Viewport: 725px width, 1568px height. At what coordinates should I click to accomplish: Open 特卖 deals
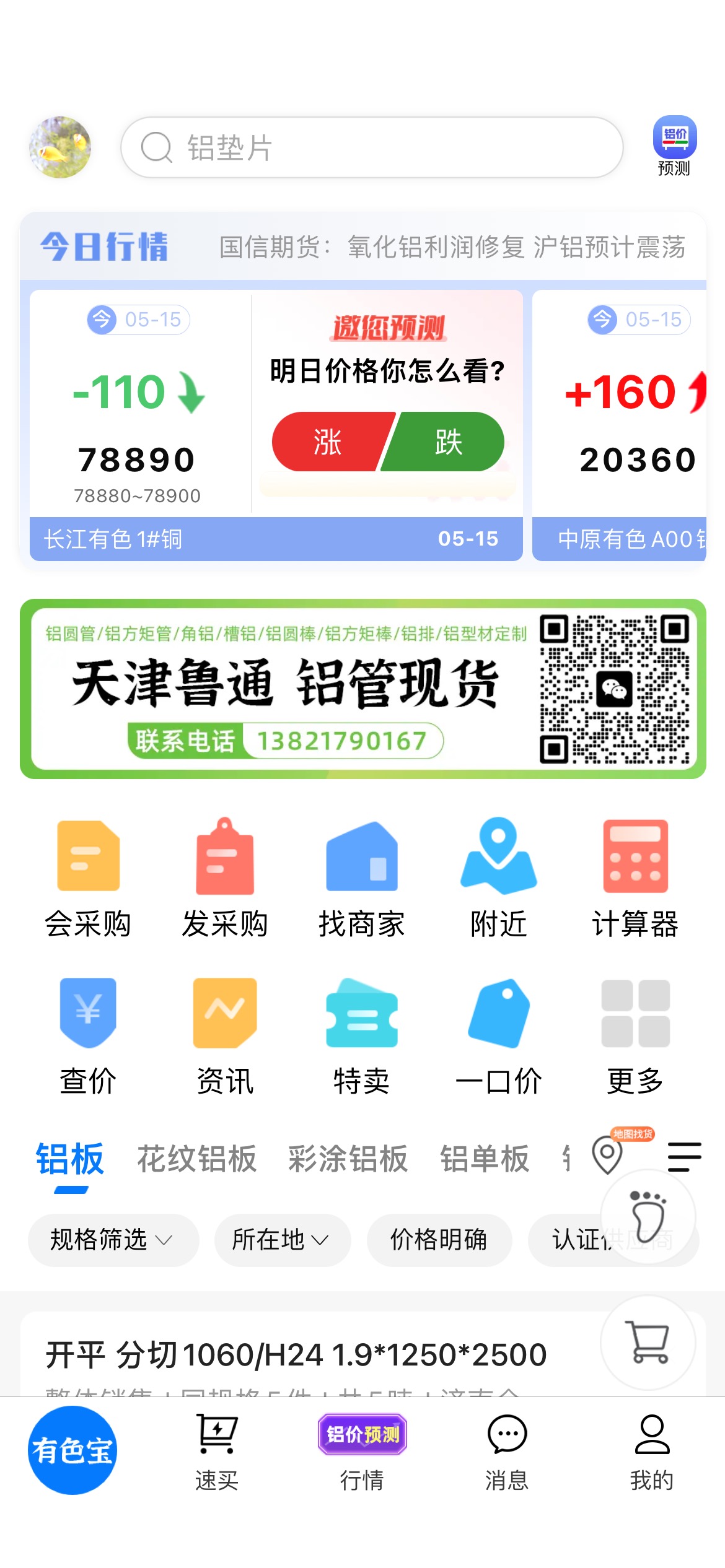[362, 1036]
